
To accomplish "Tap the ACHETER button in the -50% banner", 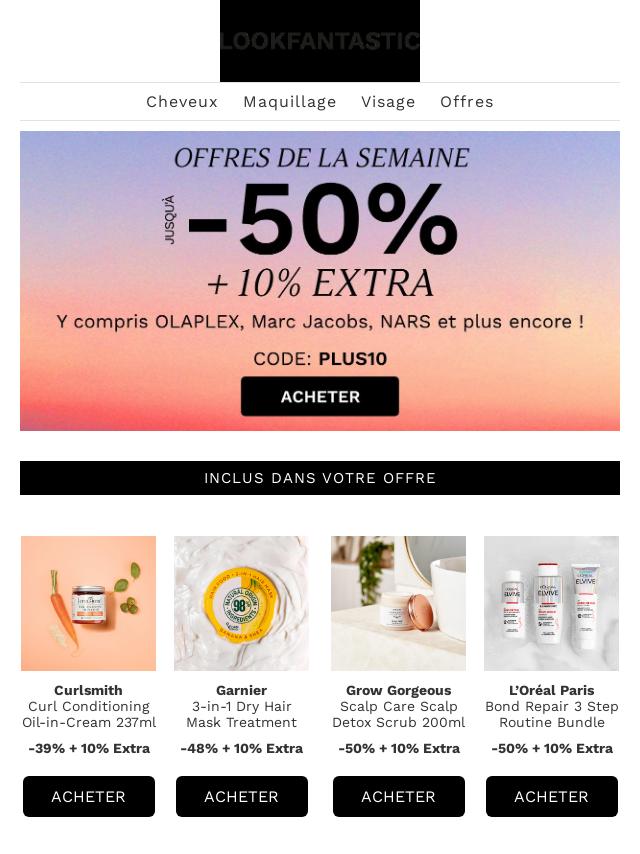I will pos(320,396).
